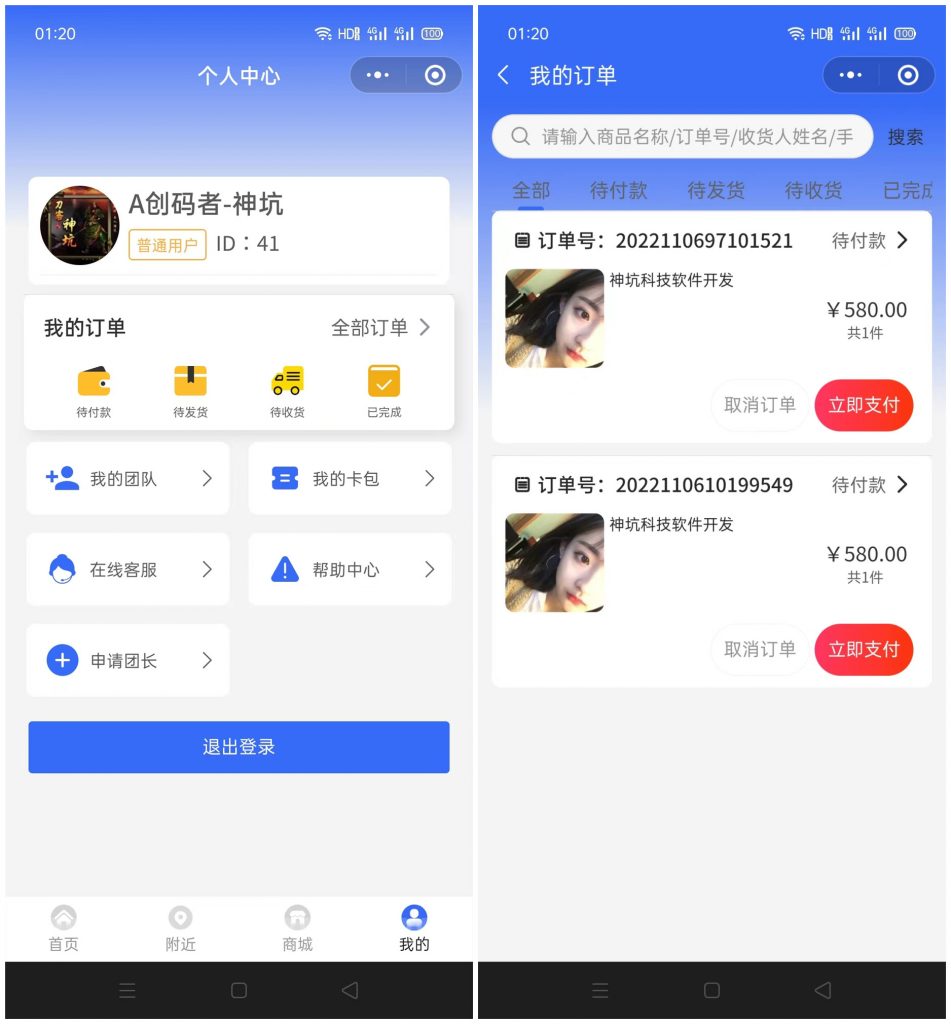
Task: Select the 已完成 checkmark icon
Action: coord(383,379)
